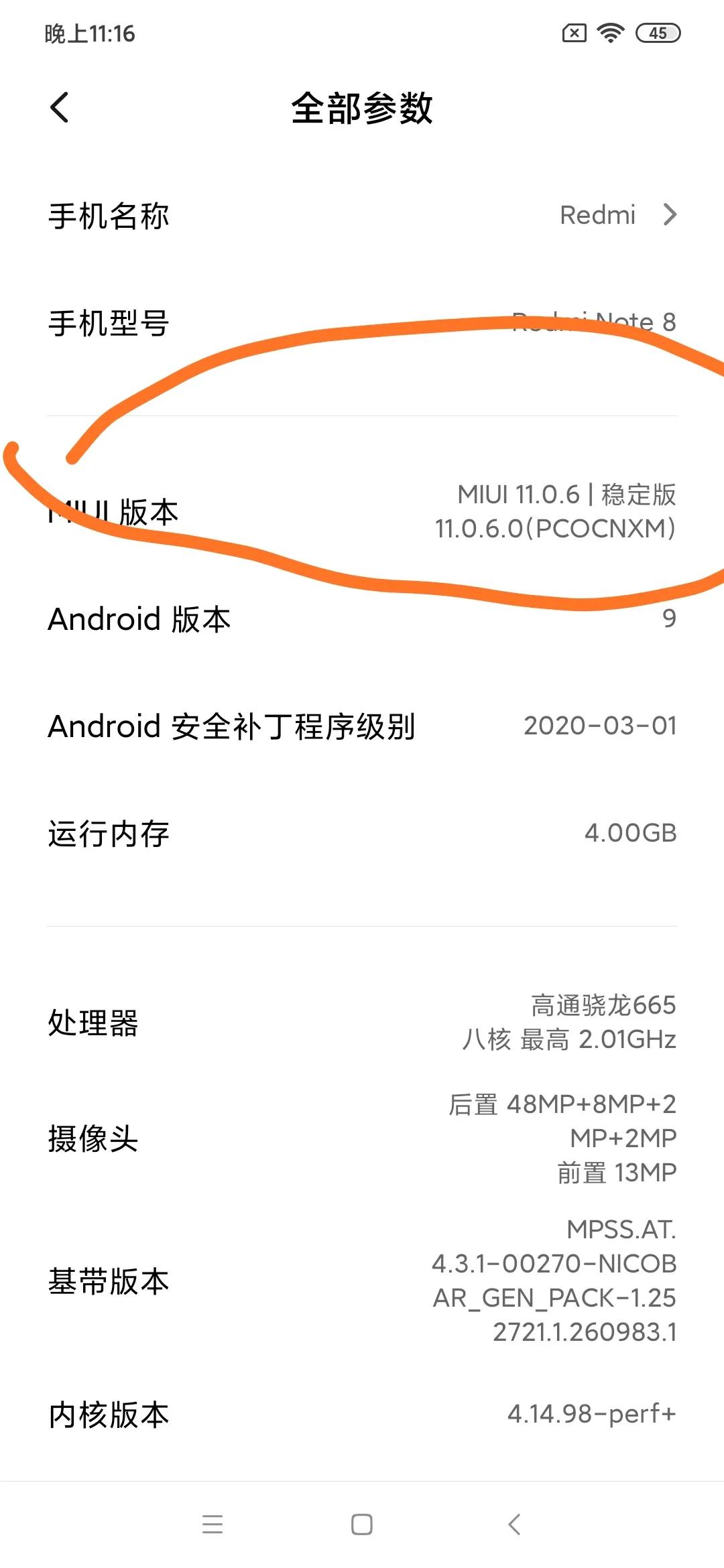Select the 手机型号 Redmi Note 8 row
The width and height of the screenshot is (724, 1568).
362,324
